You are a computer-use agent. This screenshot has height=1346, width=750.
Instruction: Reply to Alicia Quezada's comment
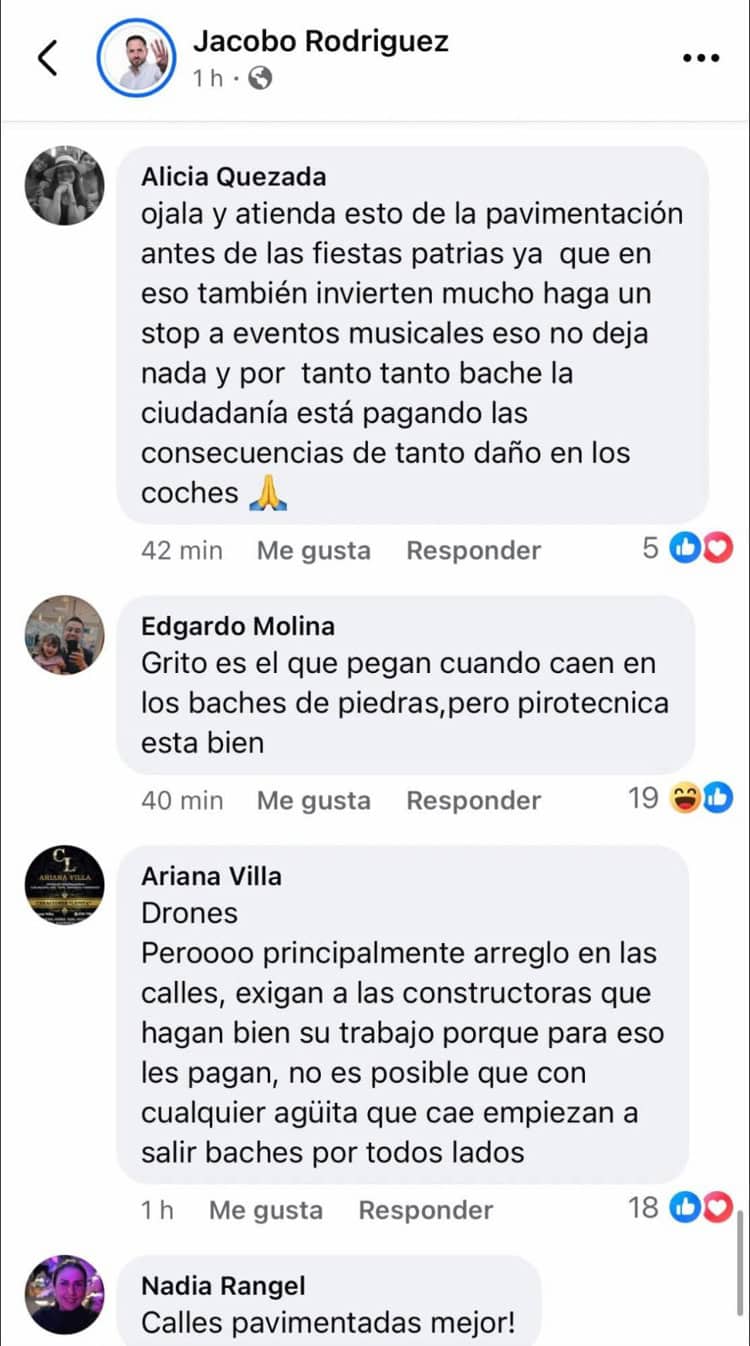[x=473, y=550]
